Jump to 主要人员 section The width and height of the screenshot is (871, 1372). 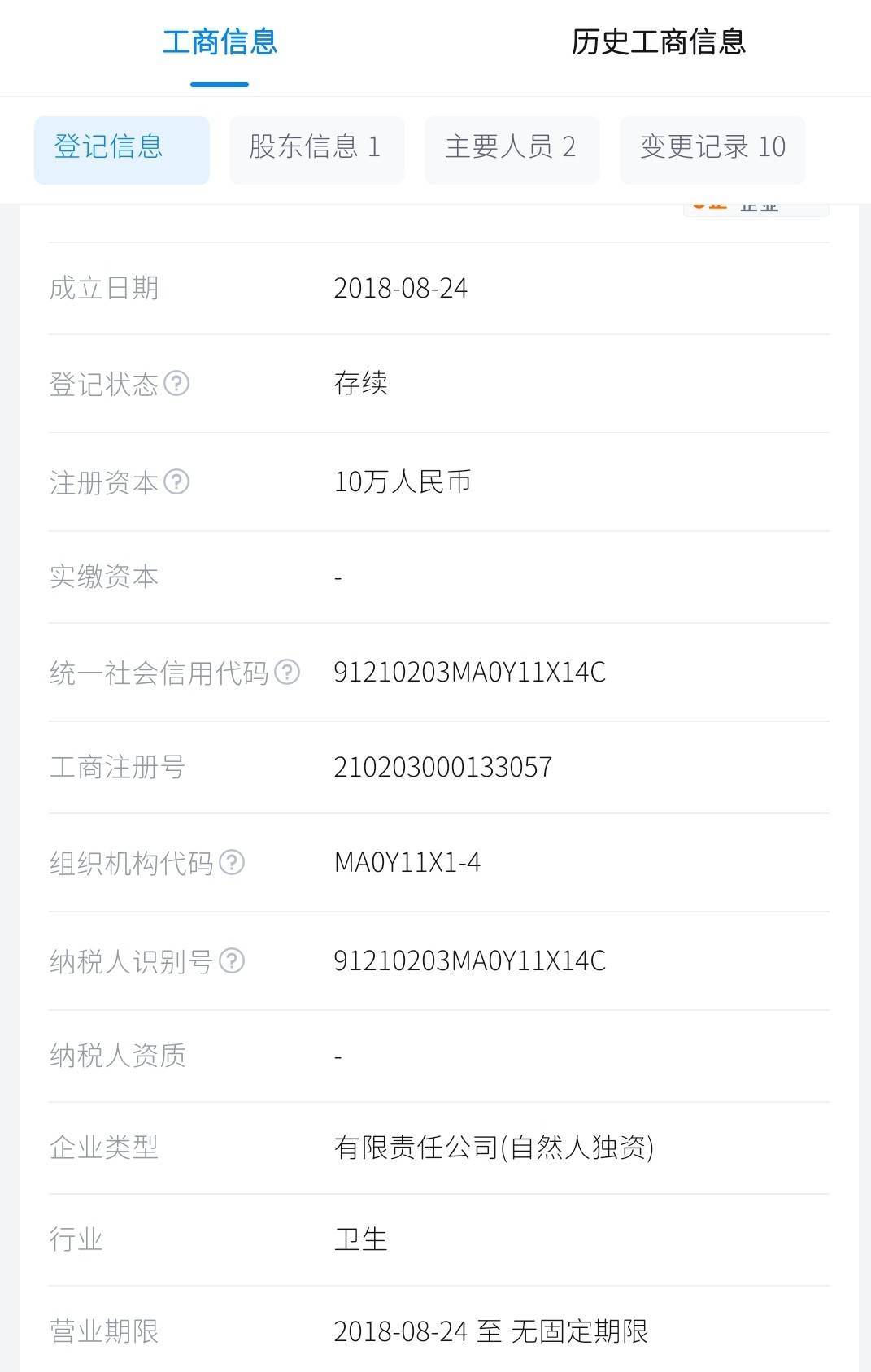[x=512, y=149]
